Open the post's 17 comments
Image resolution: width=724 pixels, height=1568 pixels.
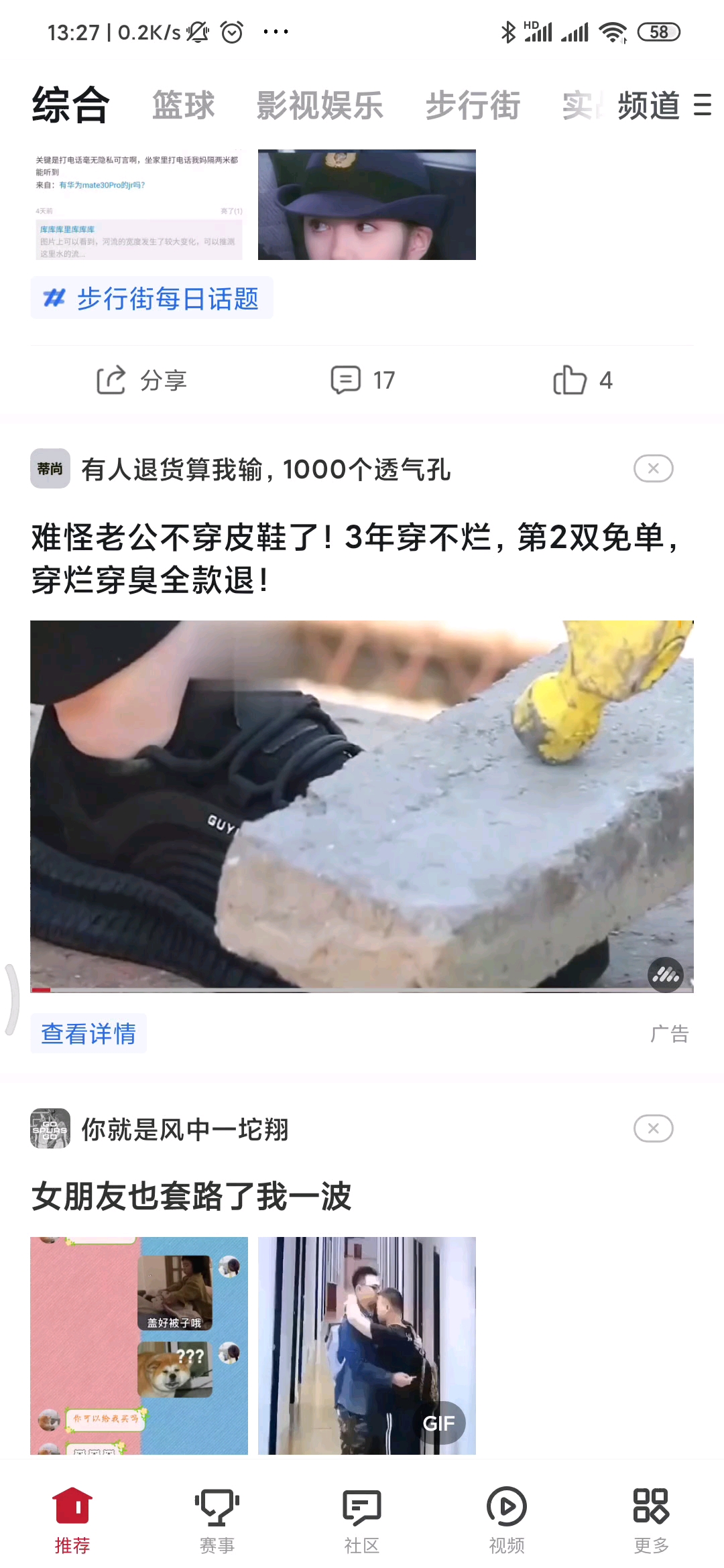click(x=363, y=380)
